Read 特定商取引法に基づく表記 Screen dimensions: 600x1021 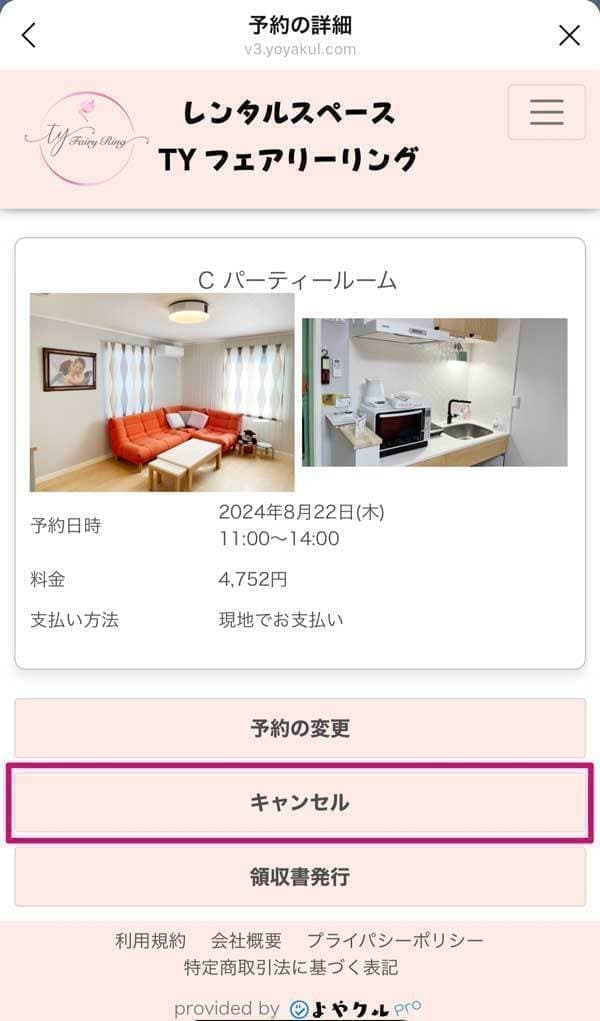291,967
